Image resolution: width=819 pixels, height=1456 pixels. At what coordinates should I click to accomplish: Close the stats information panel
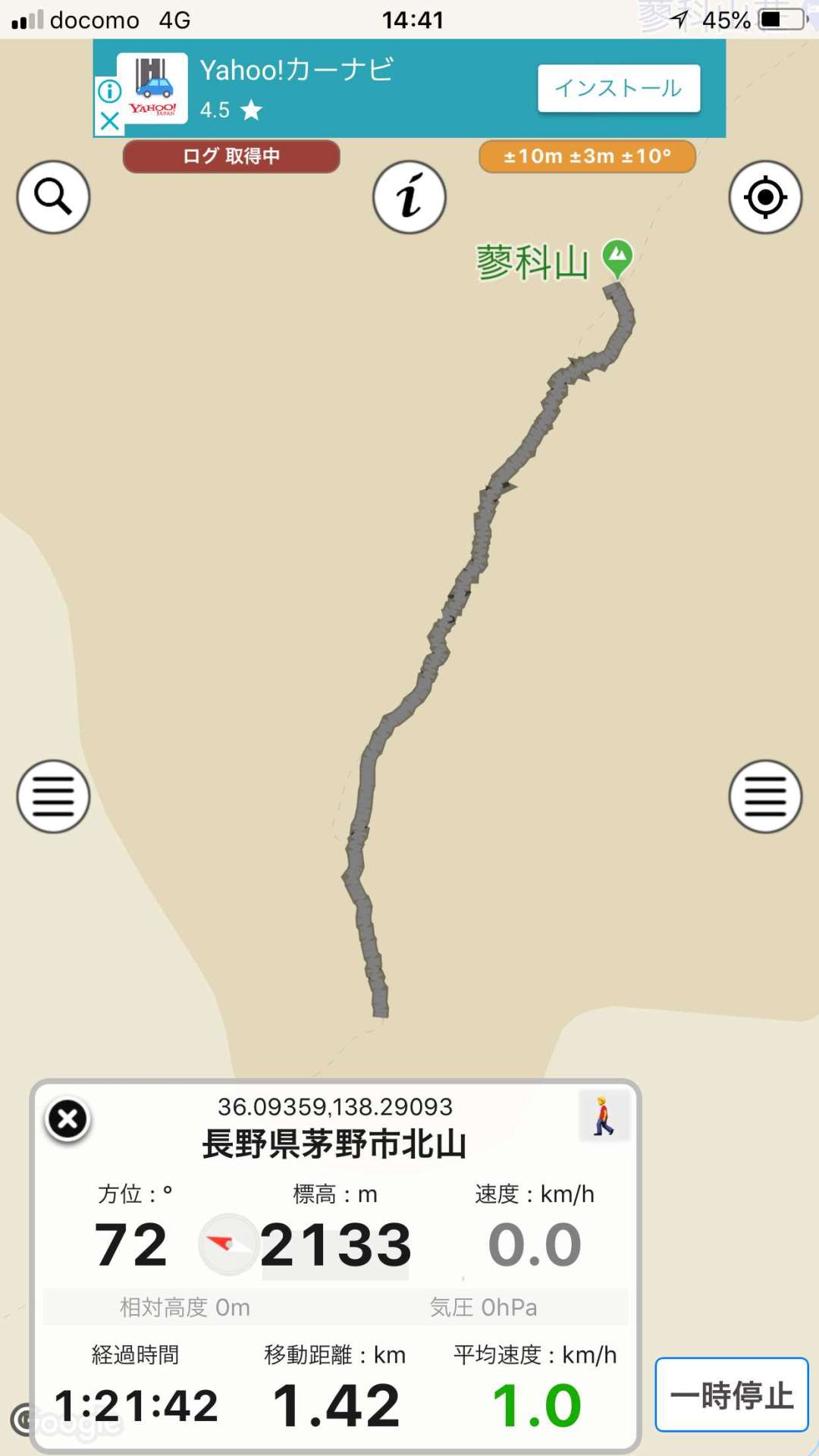pos(67,1119)
